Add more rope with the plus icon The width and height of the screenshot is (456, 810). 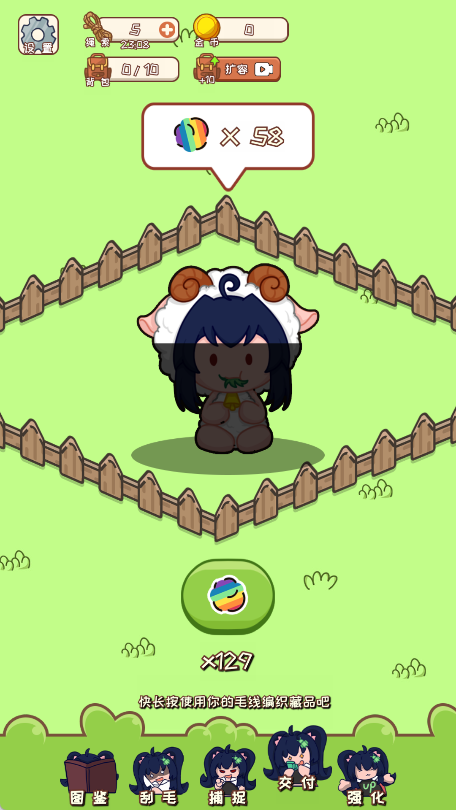pos(167,30)
